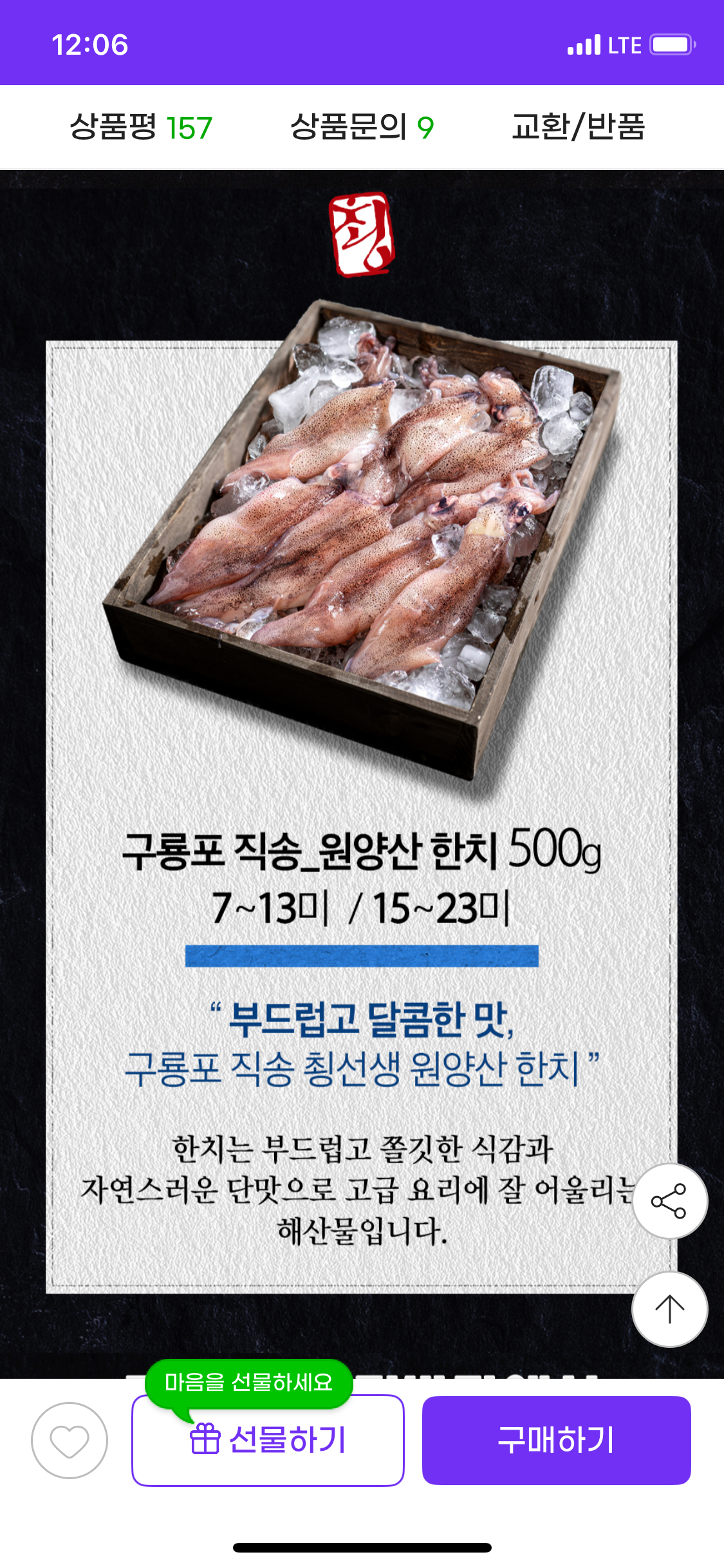Tap 선물하기 to gift this item
The image size is (724, 1568).
268,1441
